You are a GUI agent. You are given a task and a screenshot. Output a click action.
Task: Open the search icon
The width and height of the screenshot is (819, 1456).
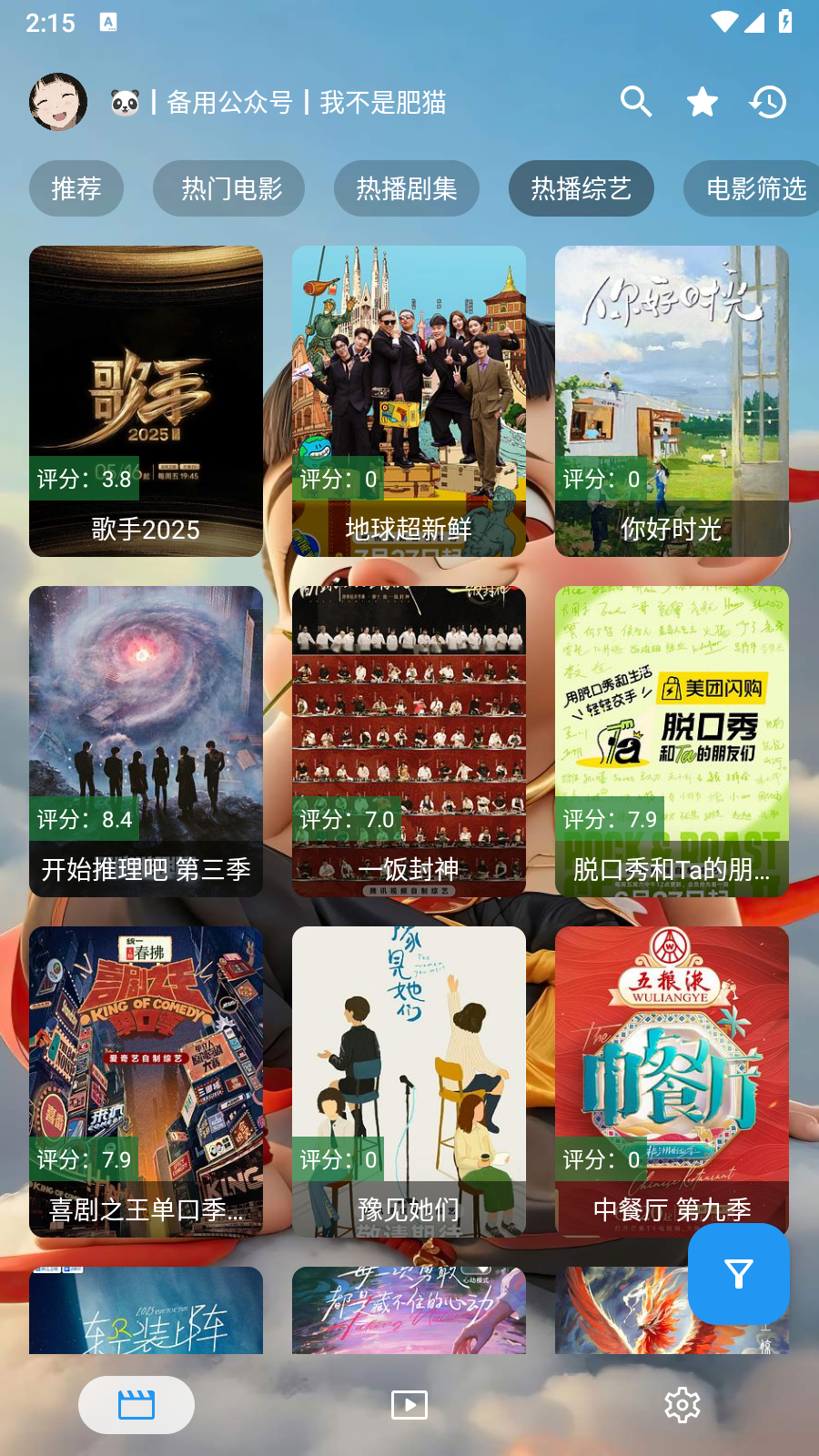click(636, 102)
